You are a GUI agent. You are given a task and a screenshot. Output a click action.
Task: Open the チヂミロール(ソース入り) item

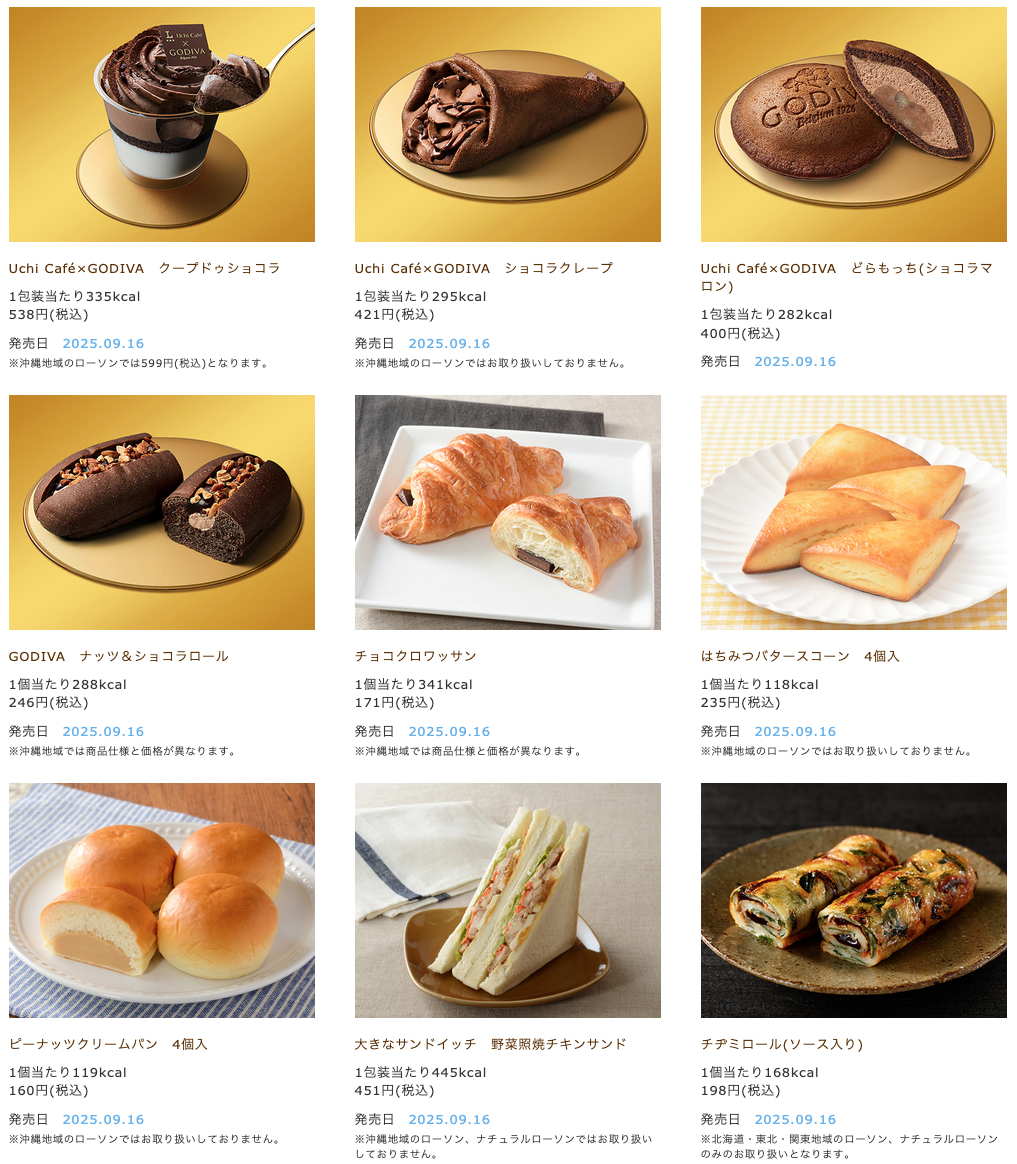853,900
